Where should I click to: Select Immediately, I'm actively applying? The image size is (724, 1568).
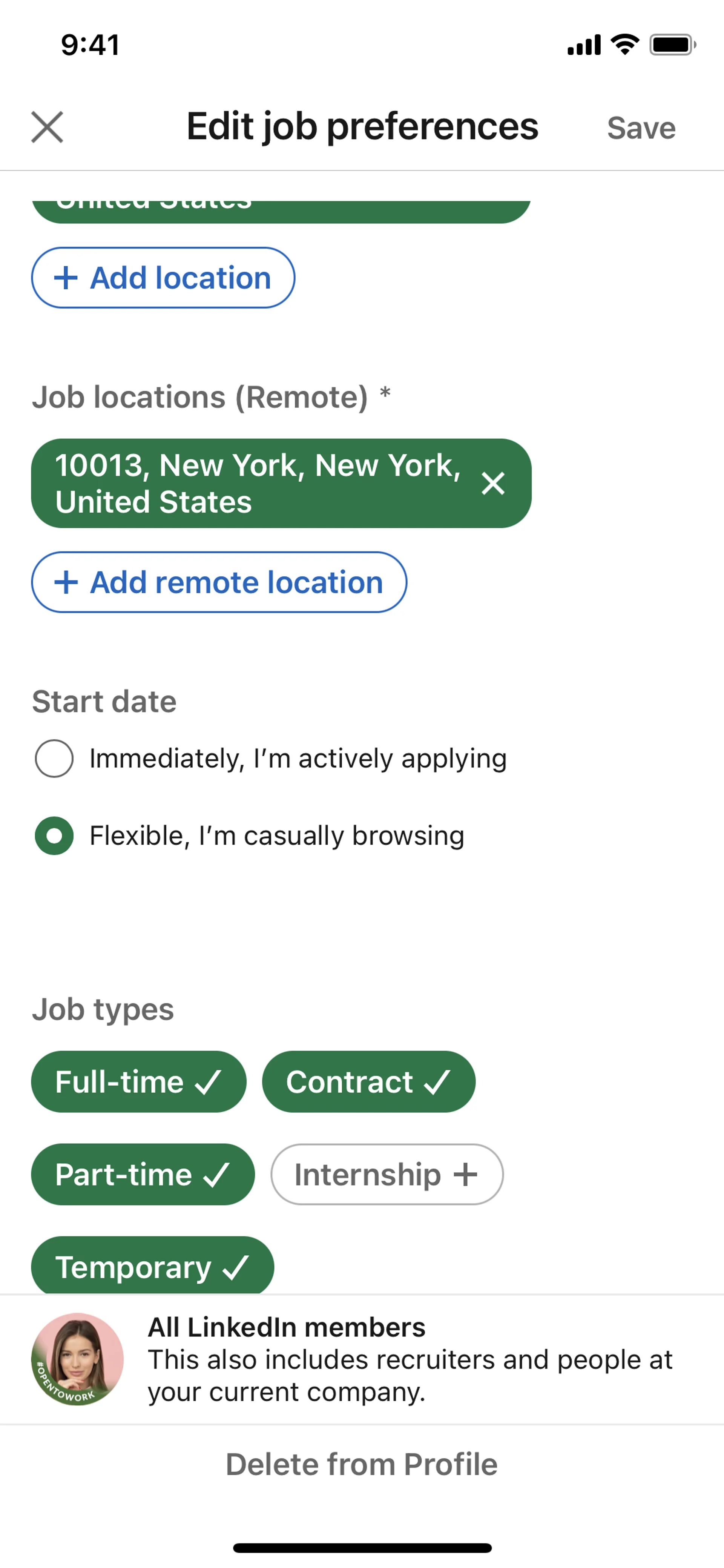(x=54, y=759)
